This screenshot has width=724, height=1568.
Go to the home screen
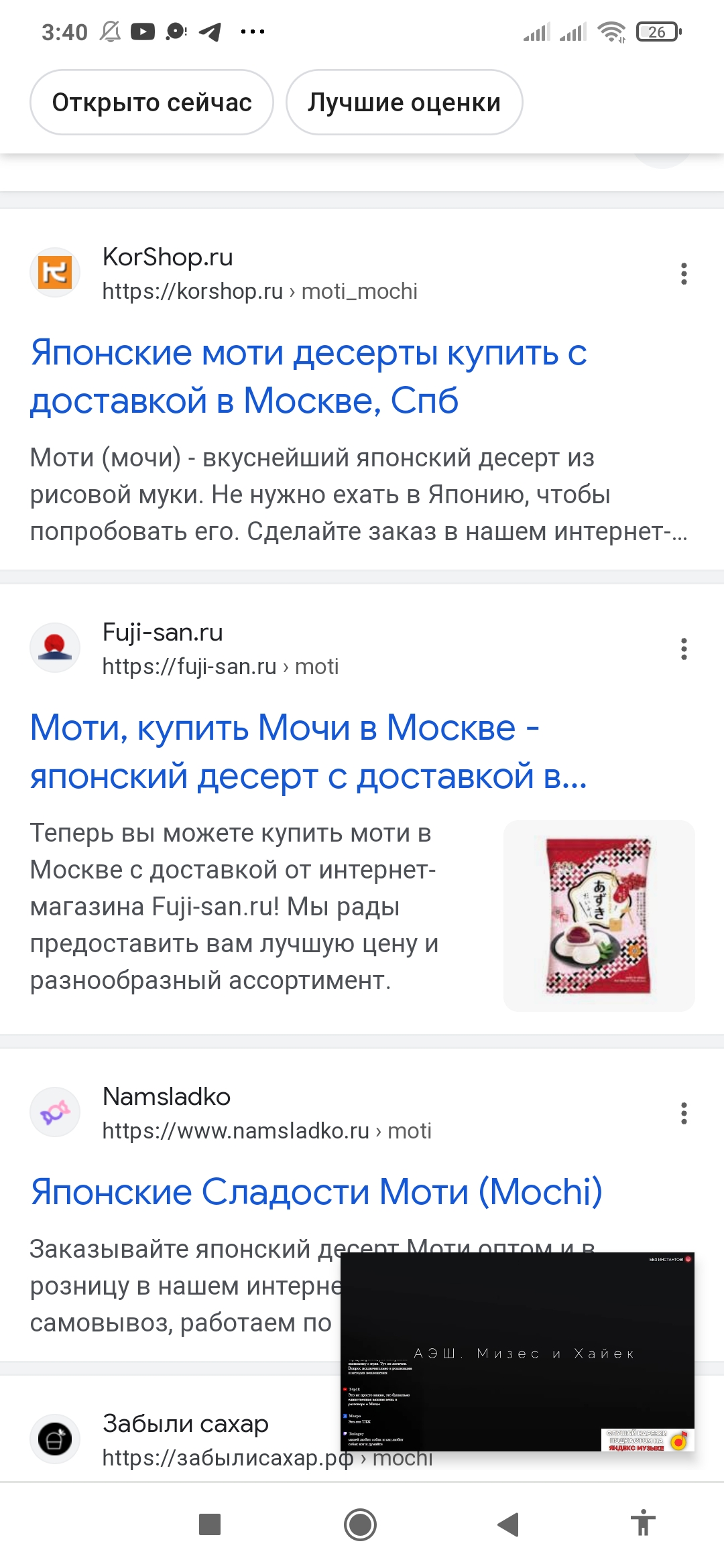pyautogui.click(x=360, y=1524)
